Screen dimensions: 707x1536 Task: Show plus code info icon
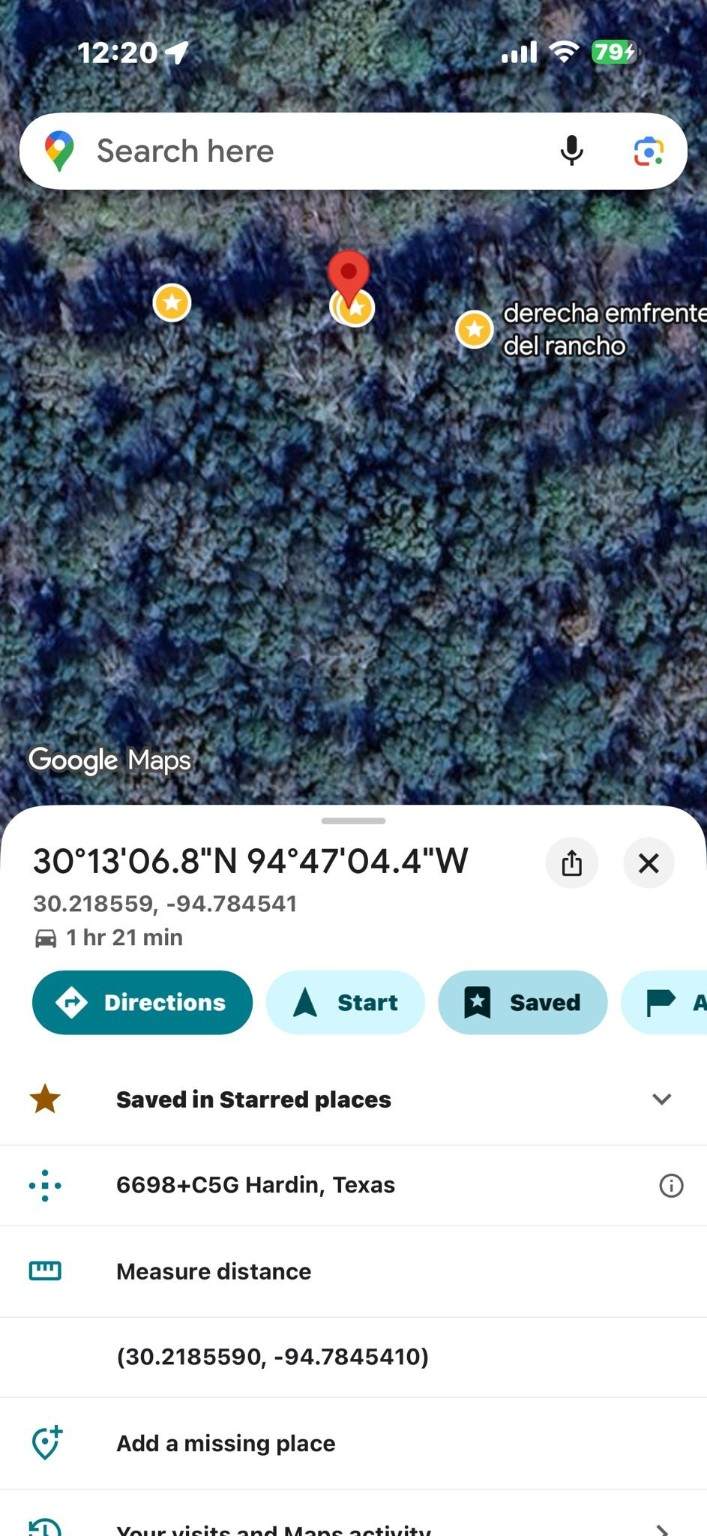click(671, 1186)
